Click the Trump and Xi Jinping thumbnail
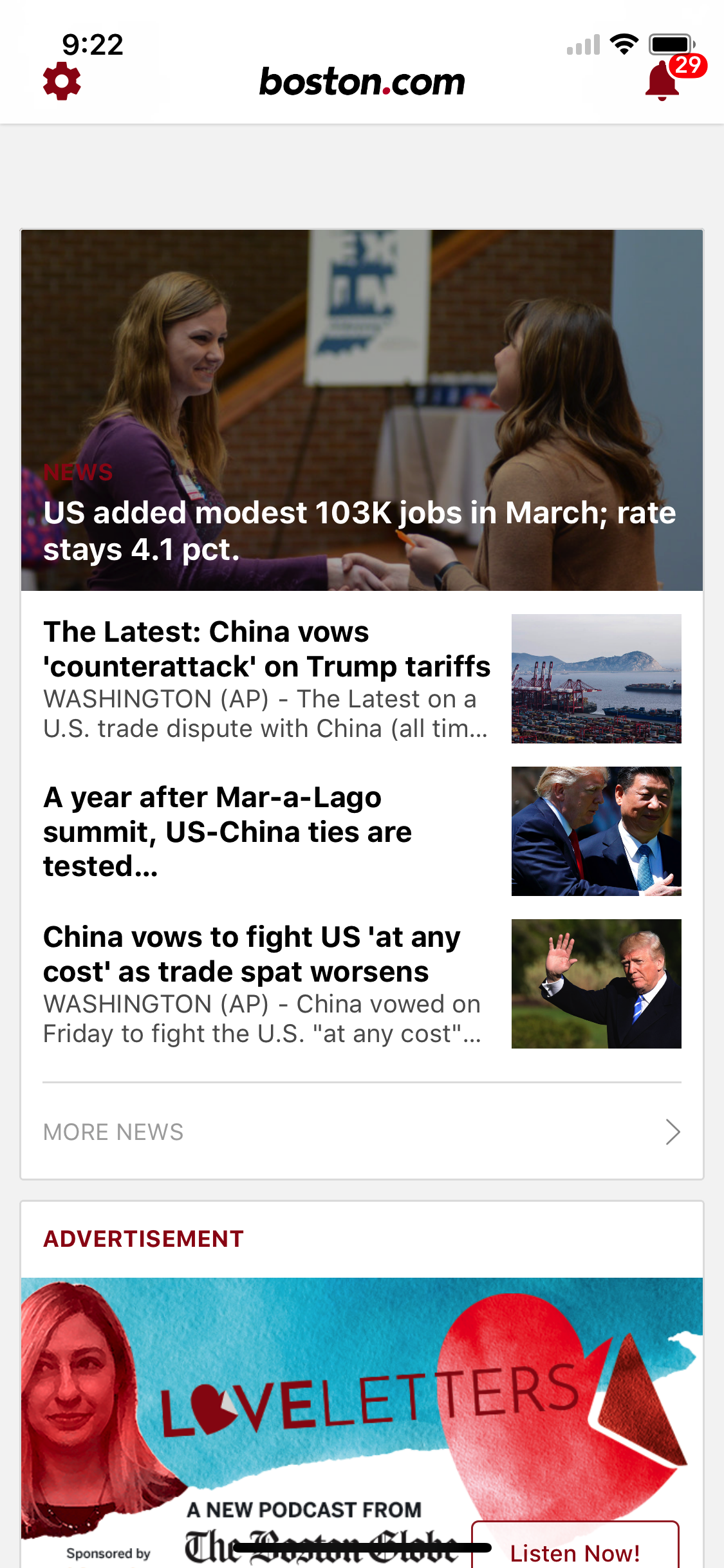 pyautogui.click(x=596, y=831)
